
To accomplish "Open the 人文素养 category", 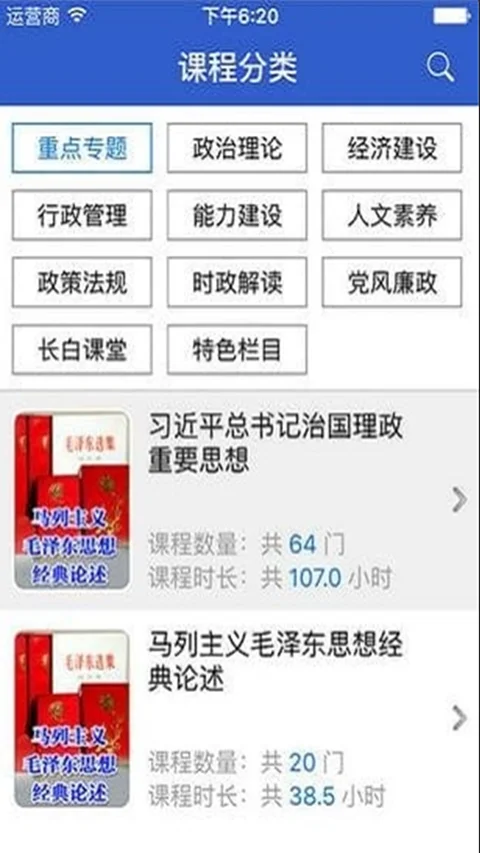I will tap(392, 215).
